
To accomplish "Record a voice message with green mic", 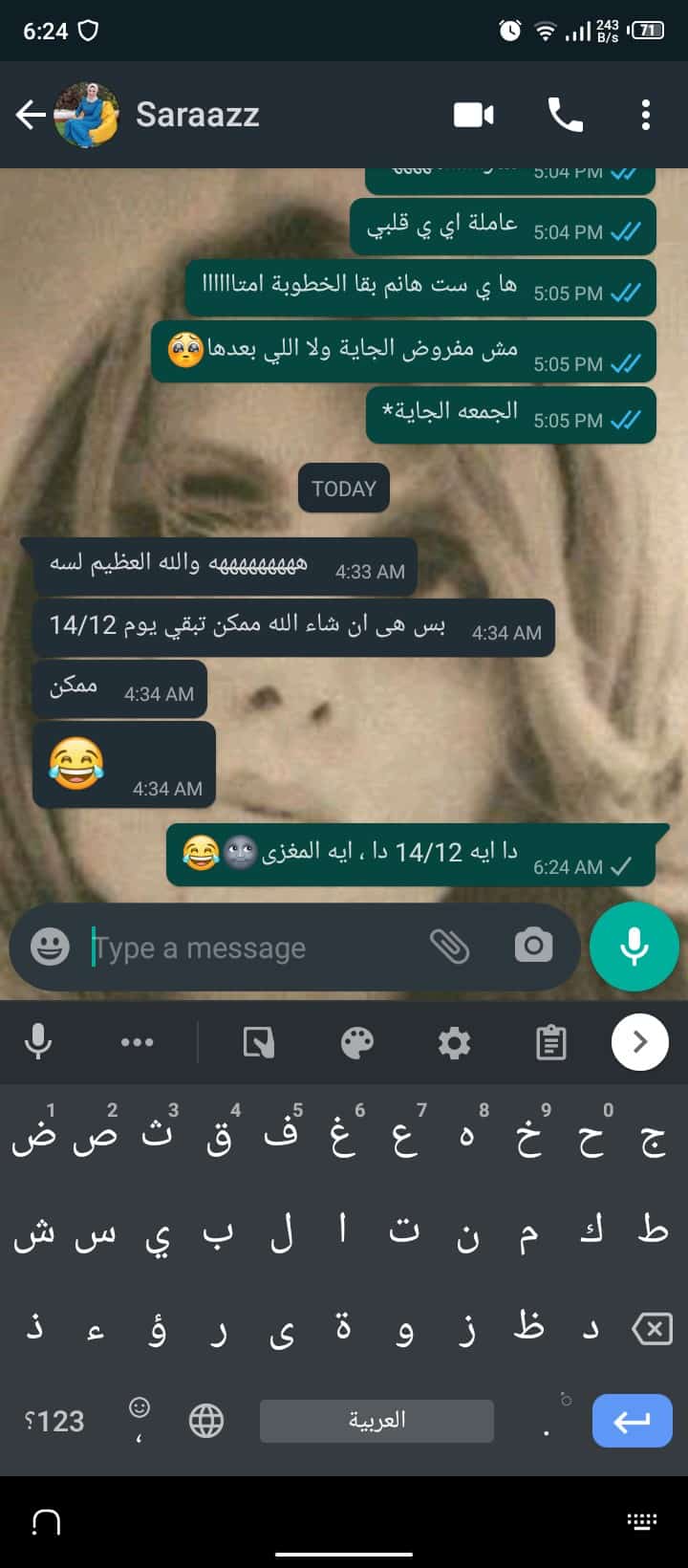I will 634,947.
